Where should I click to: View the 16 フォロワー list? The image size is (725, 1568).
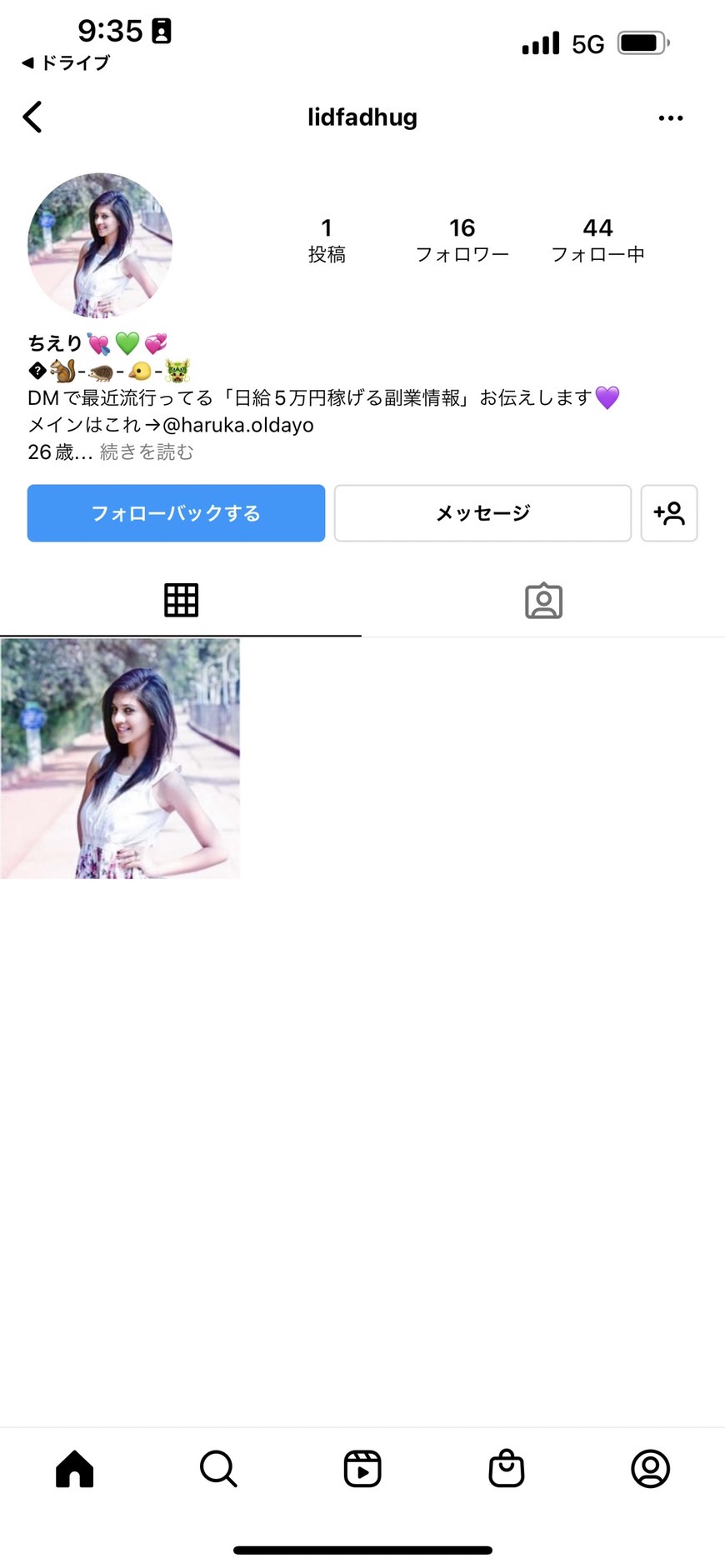[462, 240]
